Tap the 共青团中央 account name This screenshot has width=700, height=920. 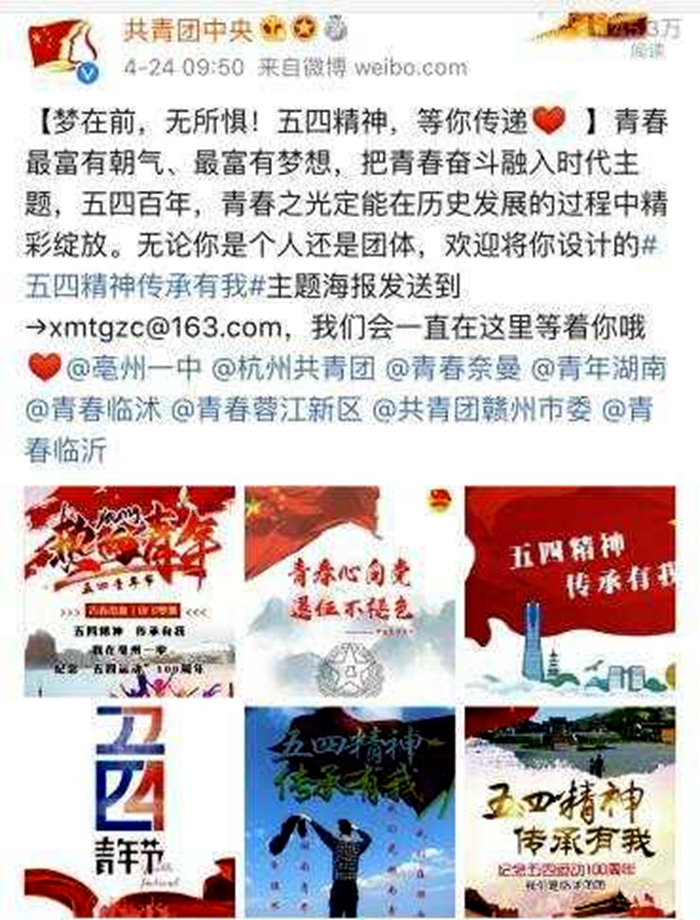point(186,30)
